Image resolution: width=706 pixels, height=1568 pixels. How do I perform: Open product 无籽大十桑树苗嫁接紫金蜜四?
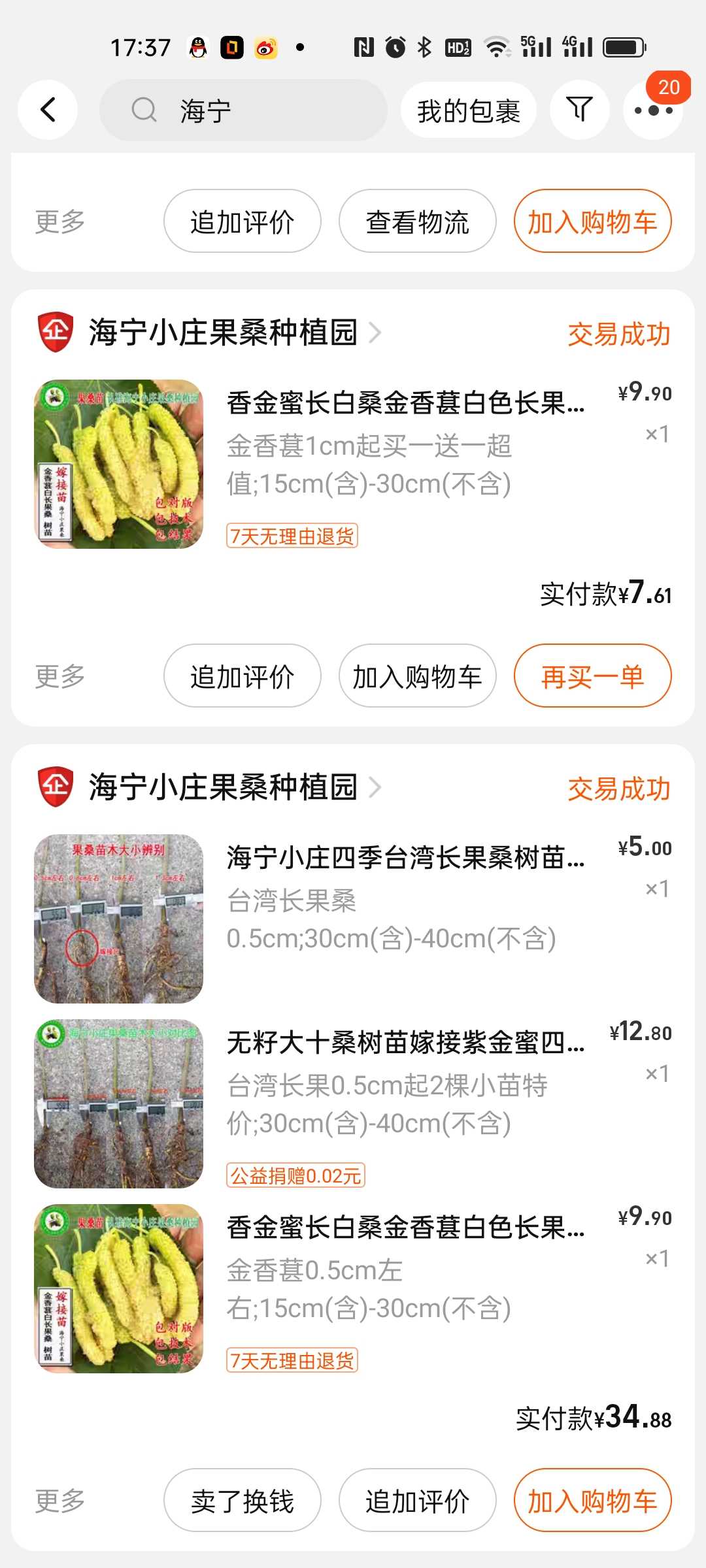pos(405,1042)
